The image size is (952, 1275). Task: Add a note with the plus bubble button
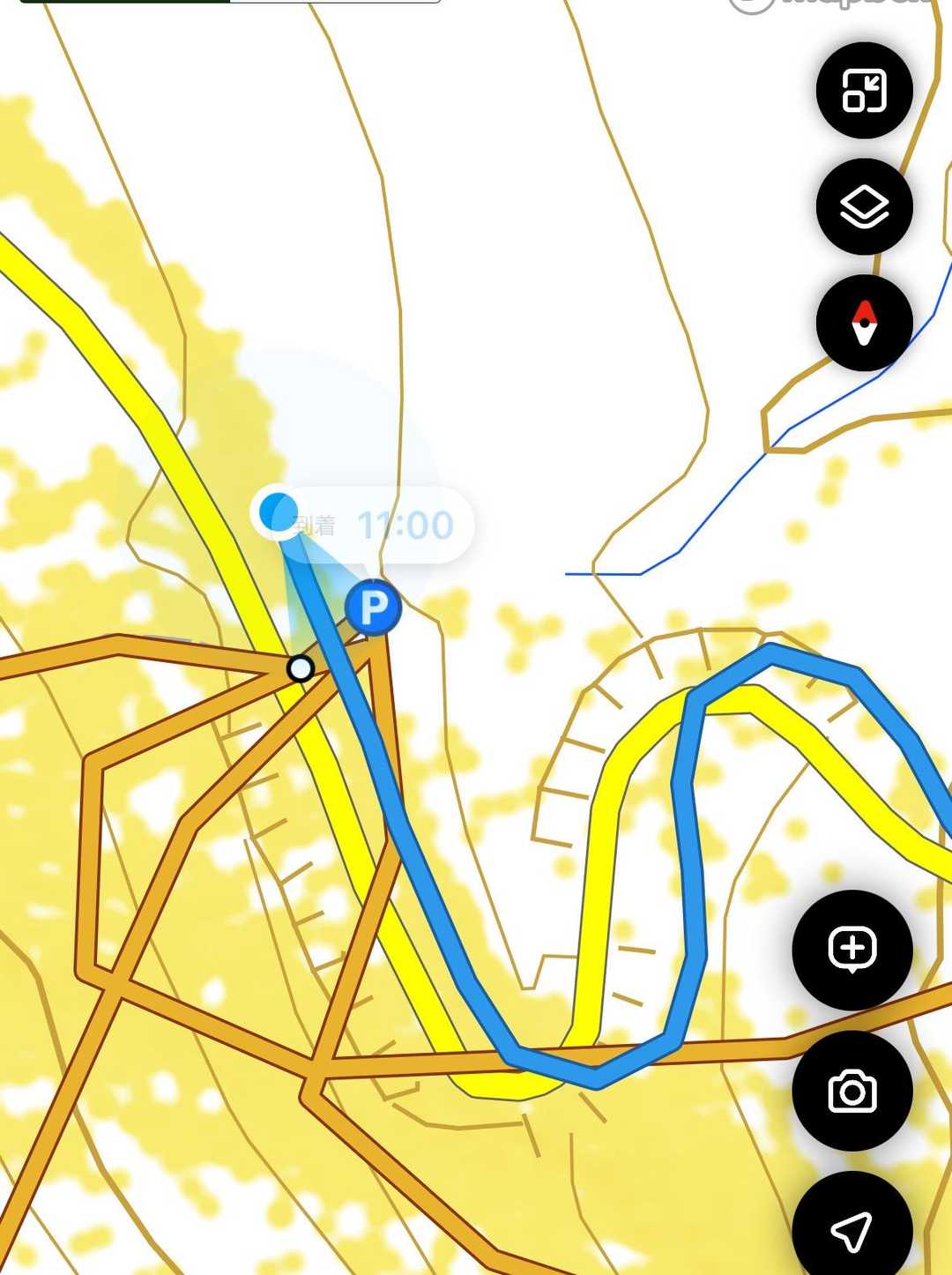pos(852,950)
